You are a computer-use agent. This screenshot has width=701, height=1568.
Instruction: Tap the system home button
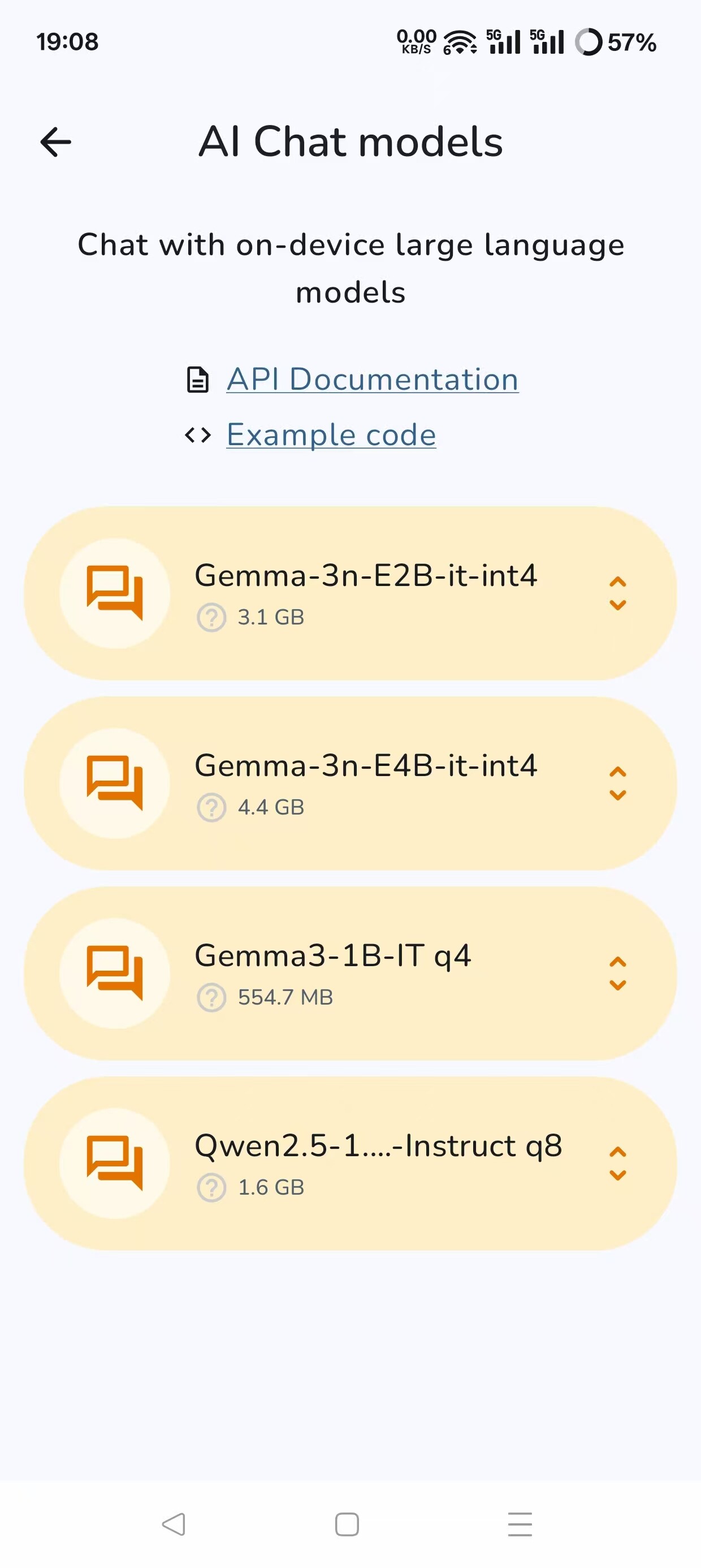coord(347,1524)
